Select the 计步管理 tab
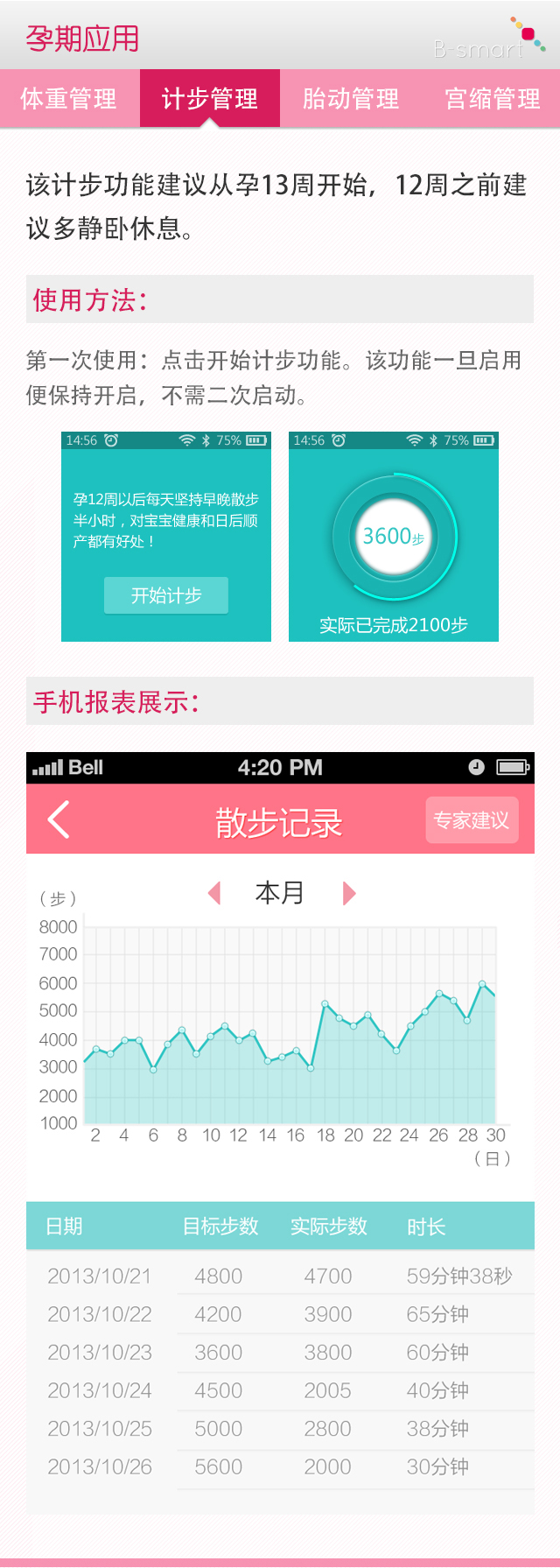Viewport: 560px width, 1568px height. (x=210, y=99)
